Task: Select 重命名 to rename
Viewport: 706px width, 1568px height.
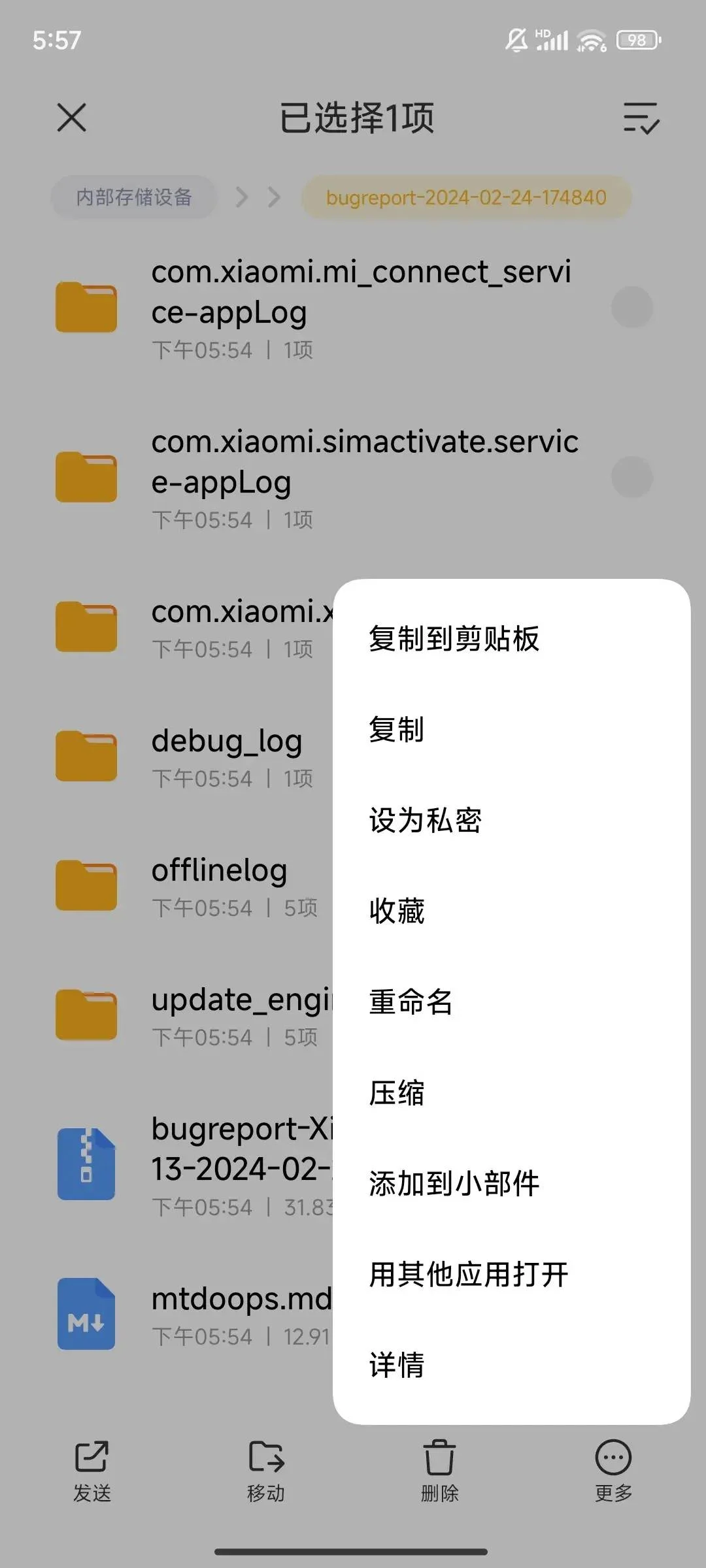Action: click(x=411, y=1002)
